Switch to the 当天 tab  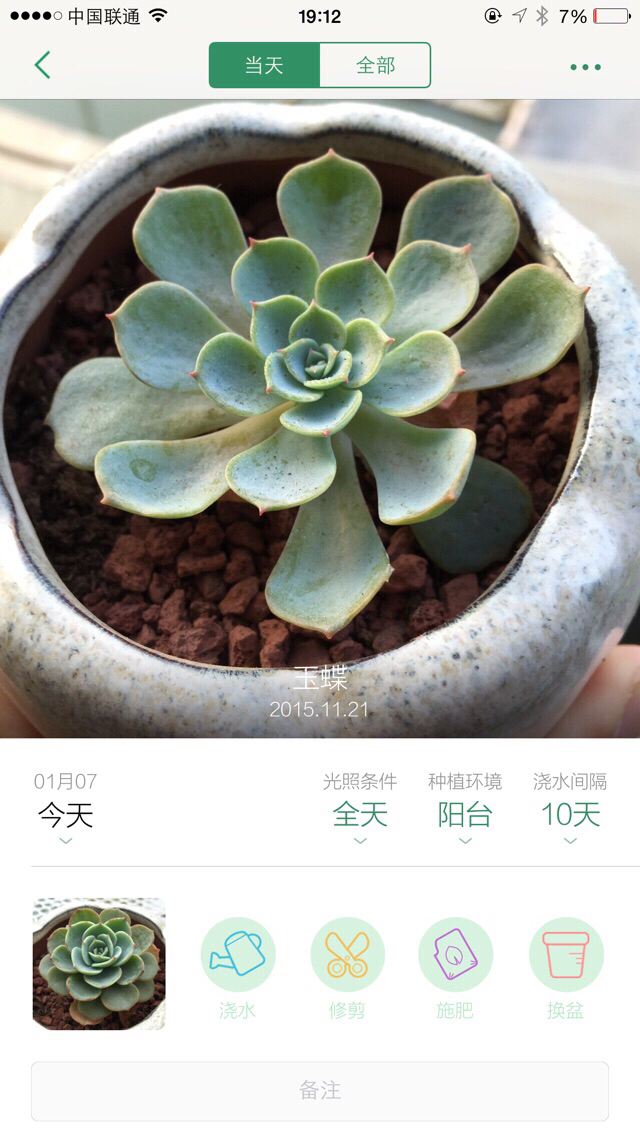(265, 65)
